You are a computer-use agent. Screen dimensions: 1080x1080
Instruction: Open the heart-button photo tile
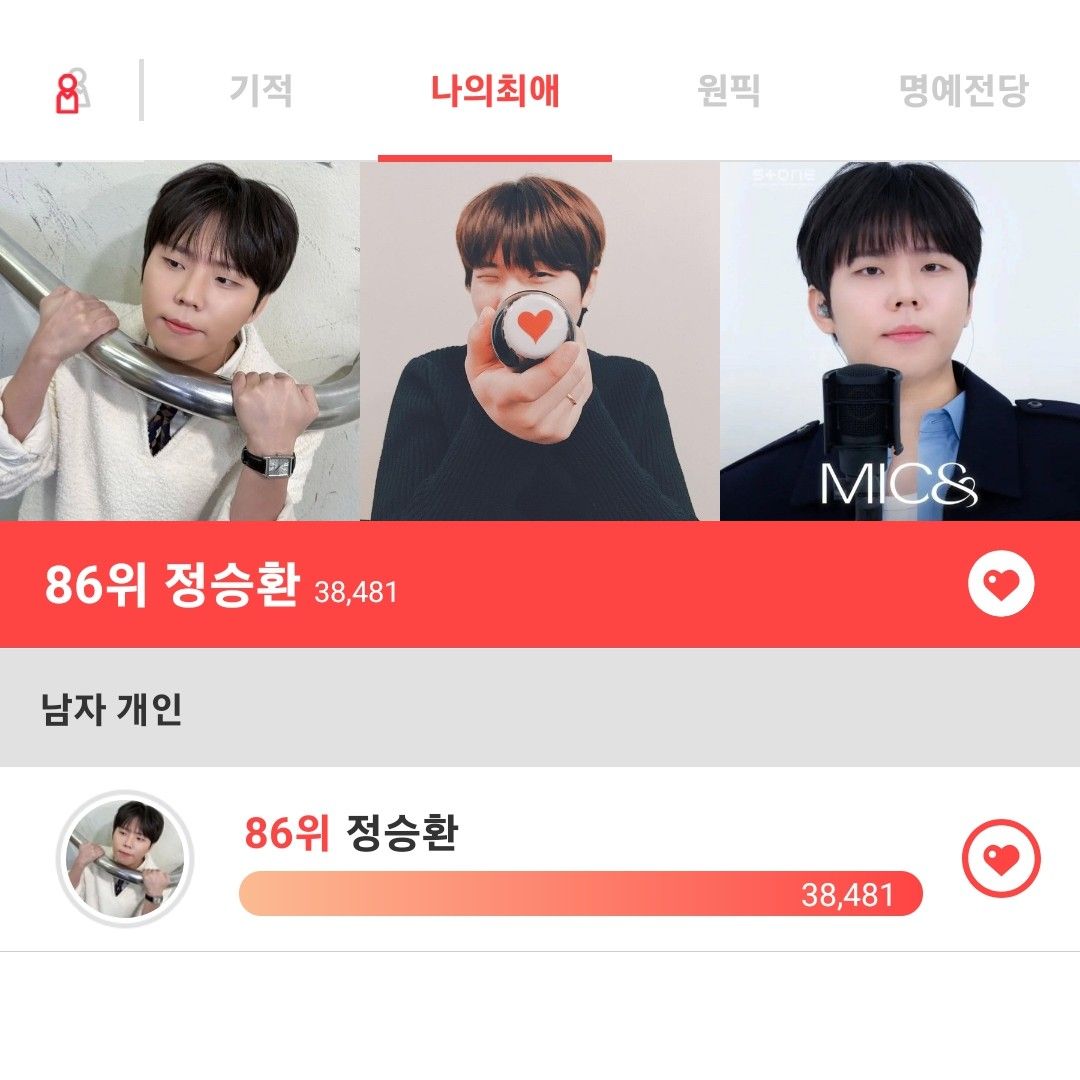[540, 341]
